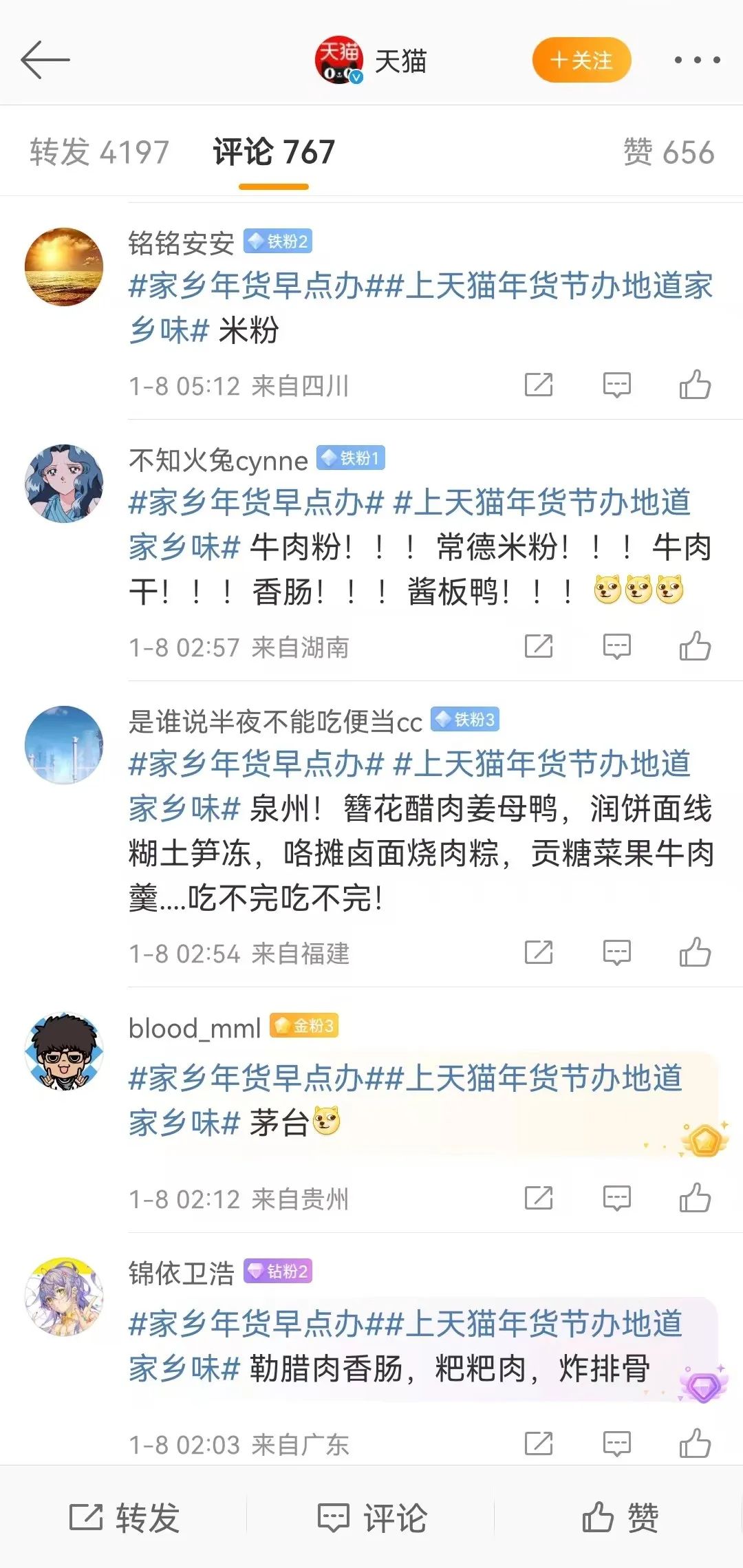743x1568 pixels.
Task: Switch to the 转发 4197 tab
Action: (99, 152)
